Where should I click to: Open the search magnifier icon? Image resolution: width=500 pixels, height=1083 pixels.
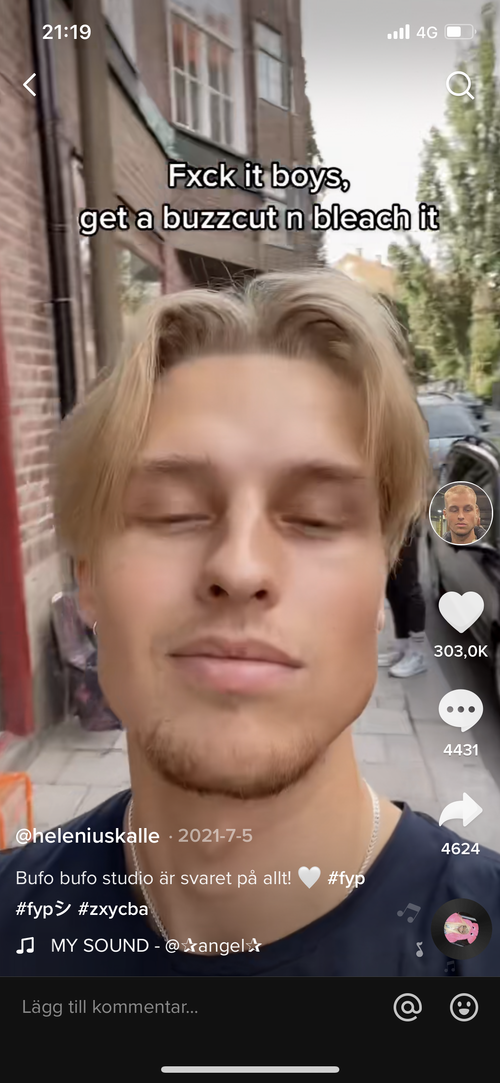(x=460, y=86)
